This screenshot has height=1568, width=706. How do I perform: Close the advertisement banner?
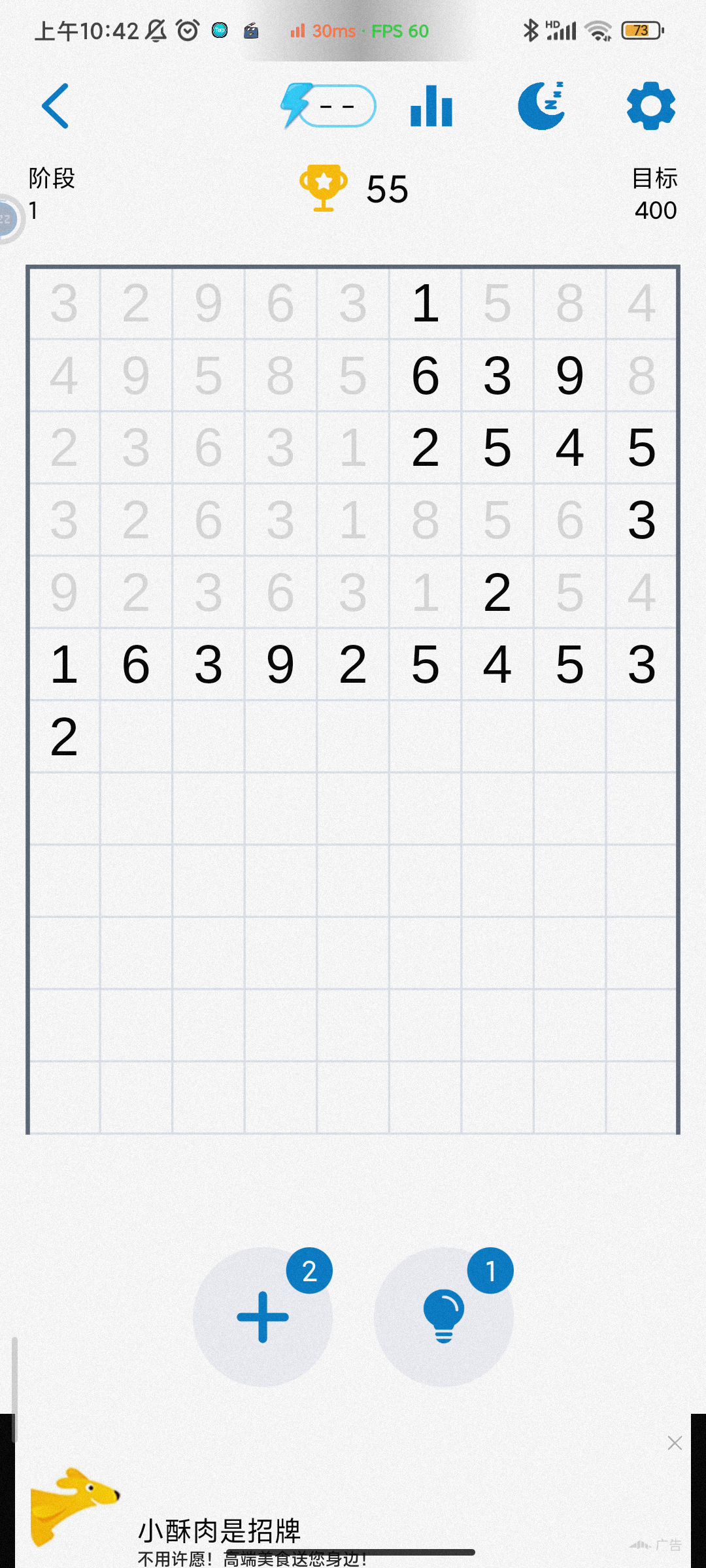point(675,1443)
